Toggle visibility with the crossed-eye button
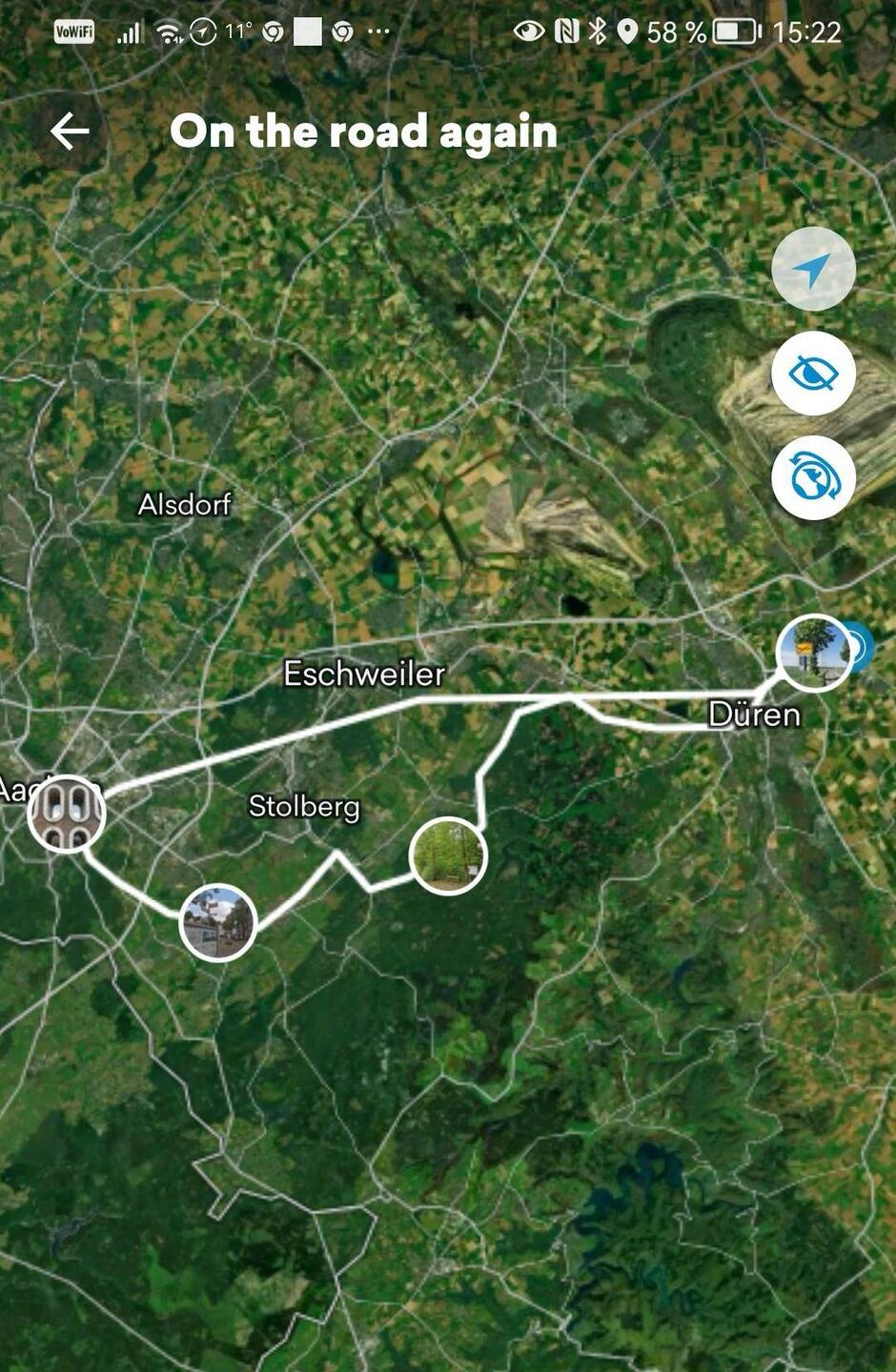 [x=813, y=373]
